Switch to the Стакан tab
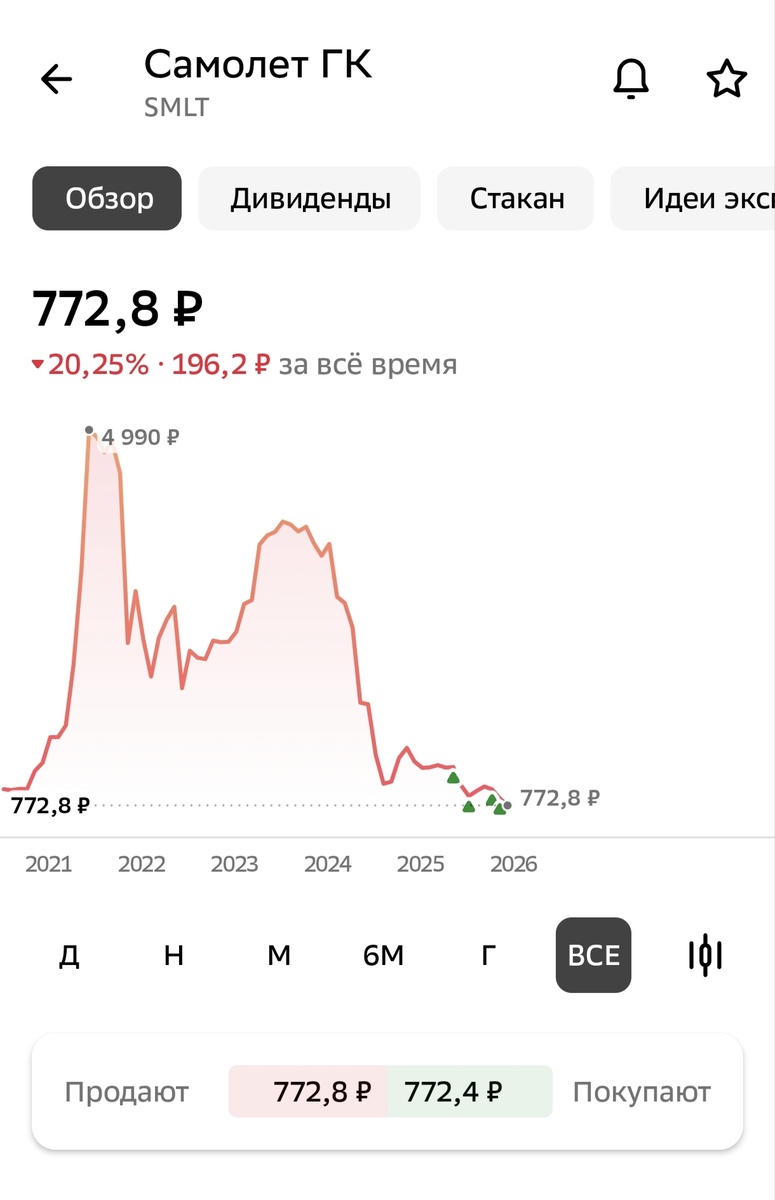This screenshot has height=1200, width=775. (x=515, y=198)
